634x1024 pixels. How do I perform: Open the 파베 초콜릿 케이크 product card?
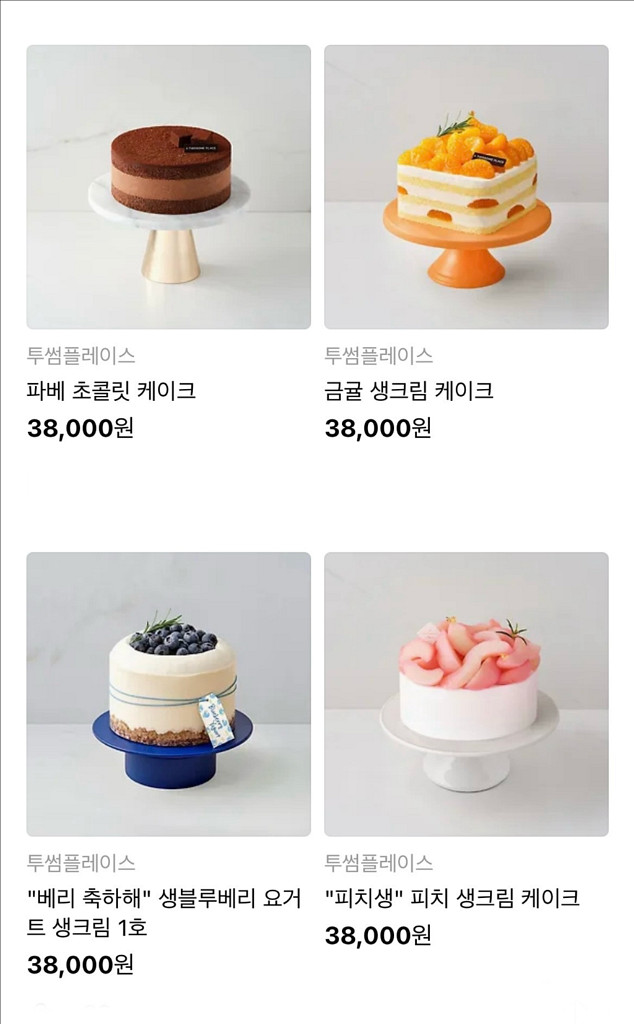tap(168, 187)
